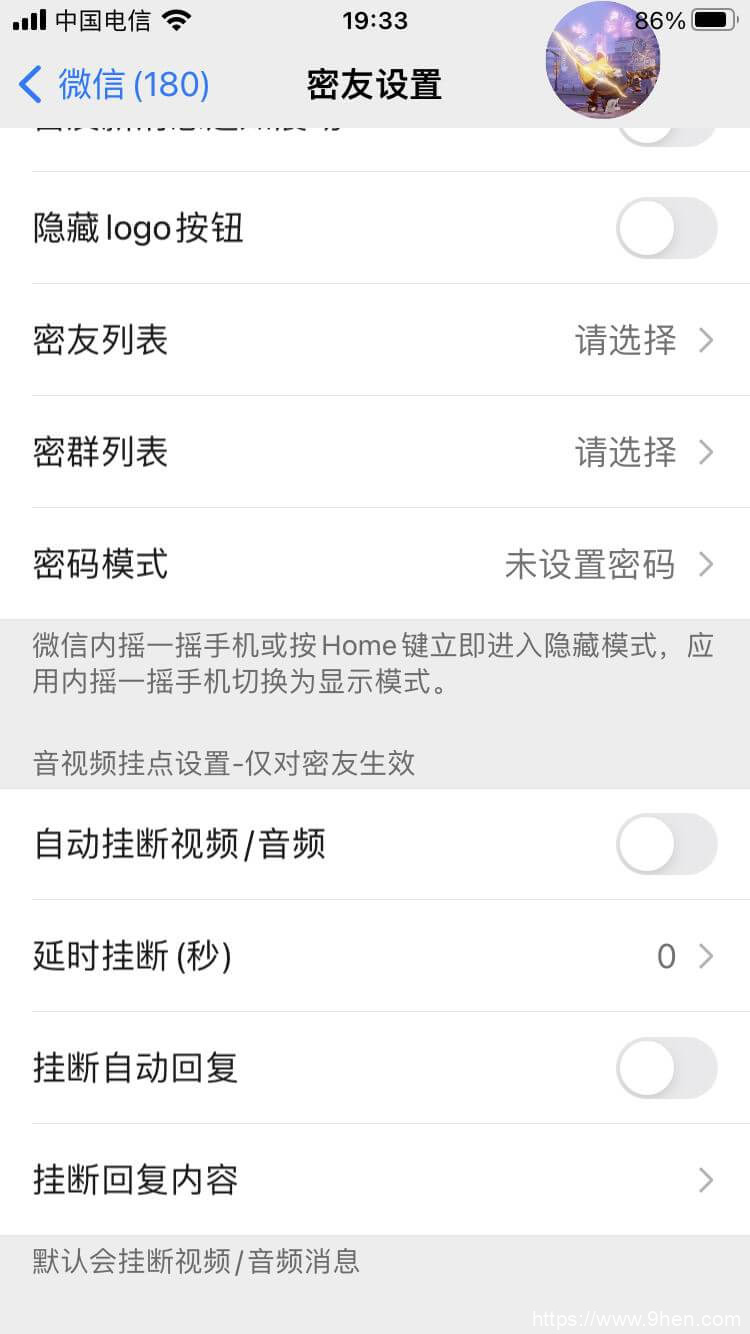
Task: Tap the floating round avatar logo button
Action: 602,60
